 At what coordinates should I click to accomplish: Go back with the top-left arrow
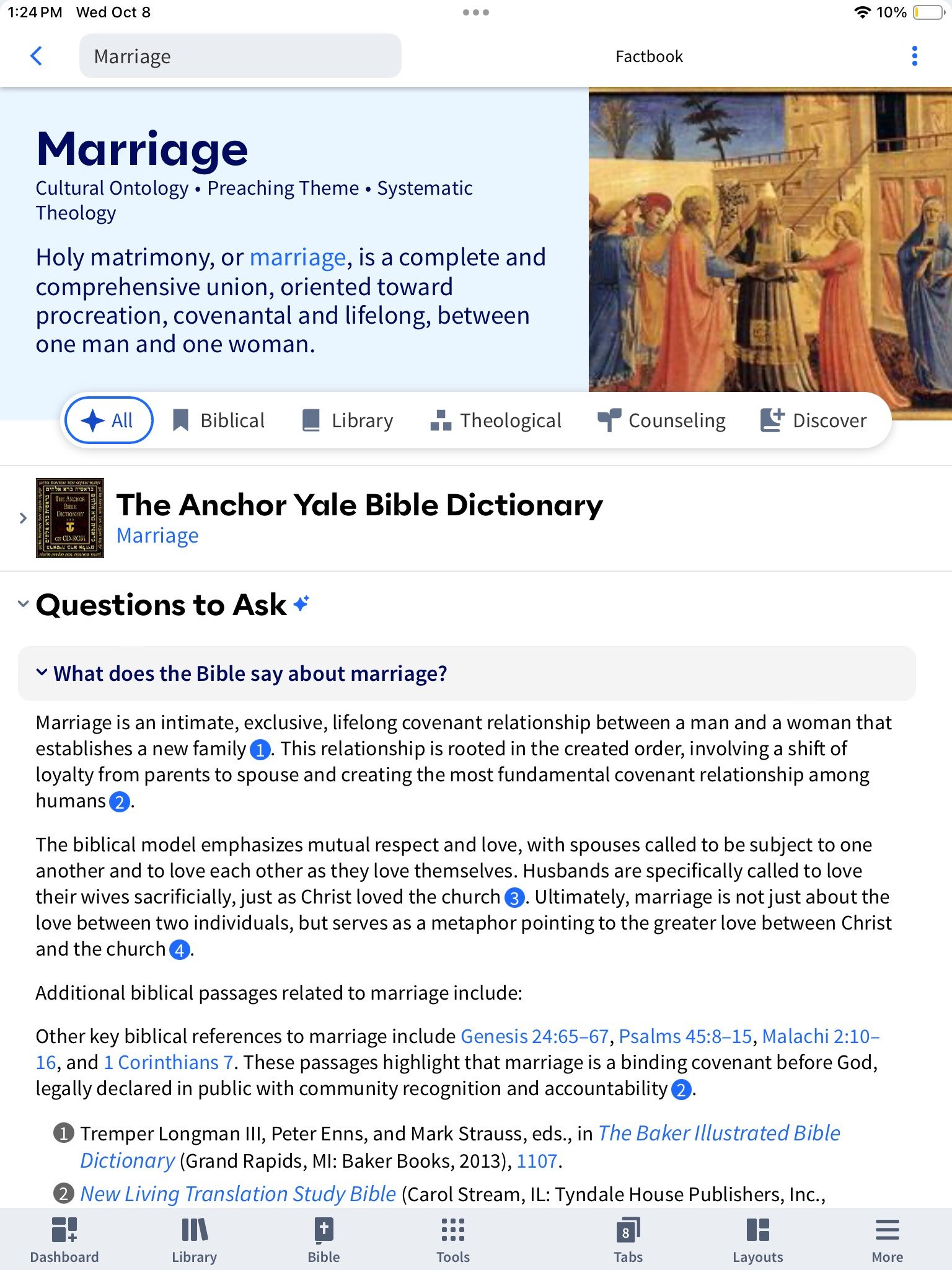[x=37, y=56]
